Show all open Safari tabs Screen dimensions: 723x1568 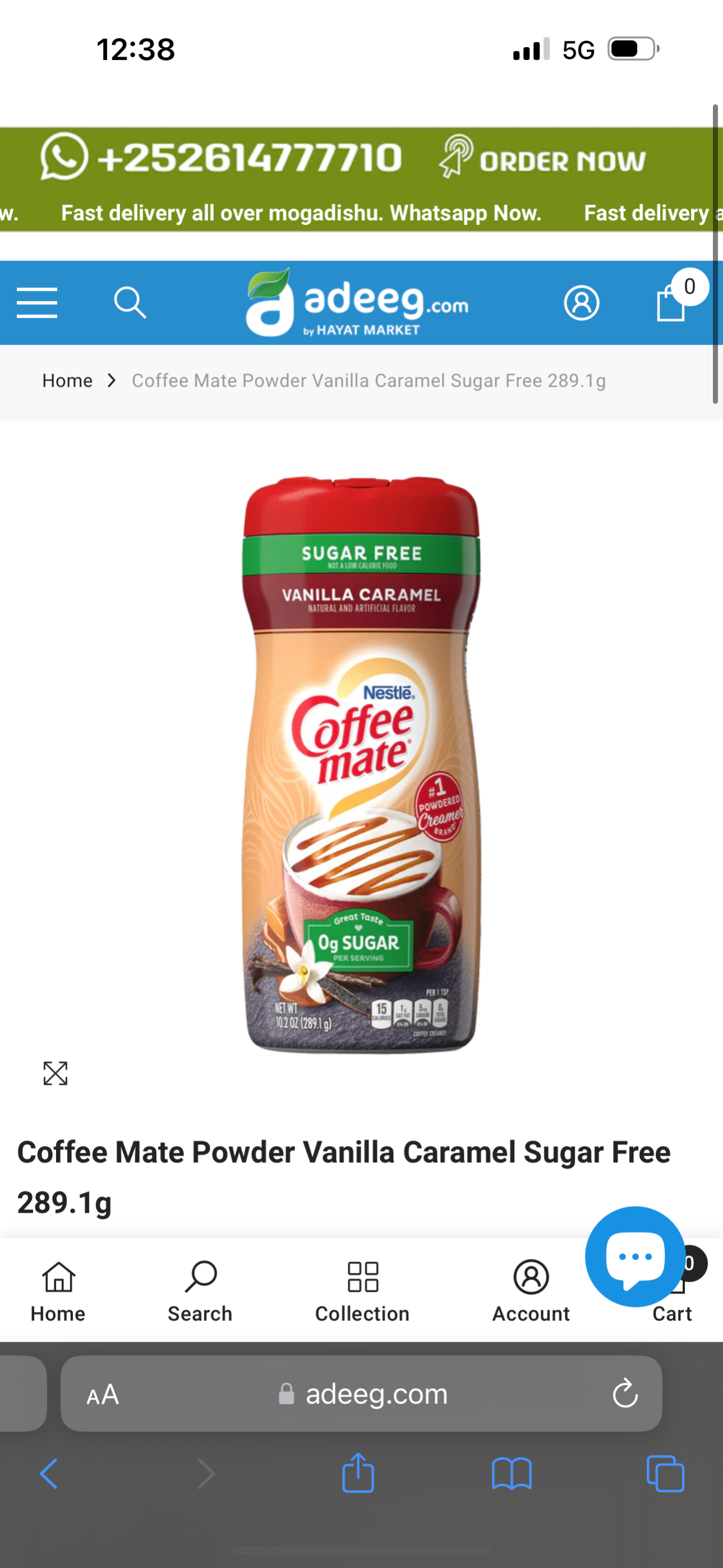(x=665, y=1474)
